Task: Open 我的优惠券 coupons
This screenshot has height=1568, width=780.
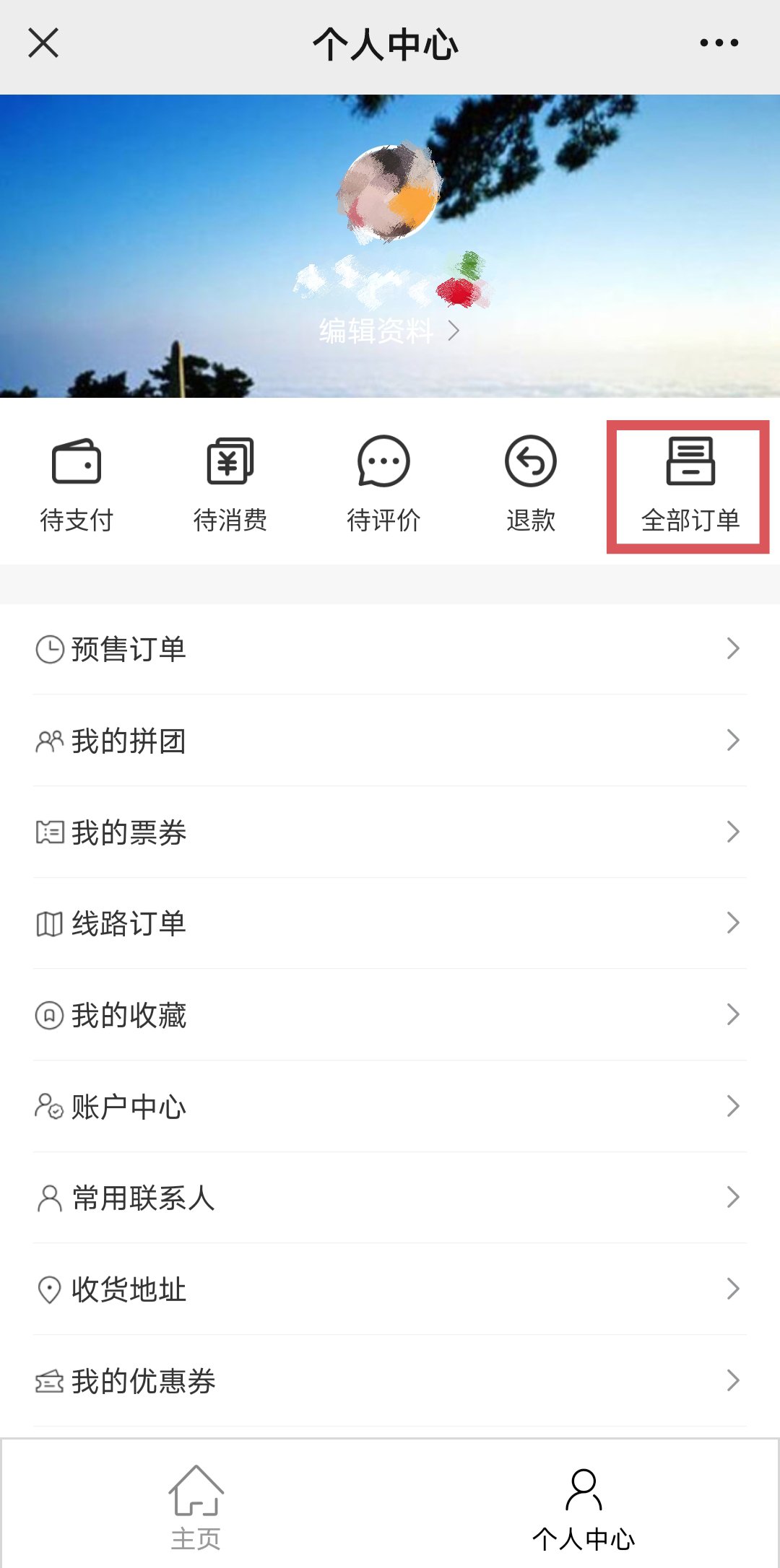Action: pyautogui.click(x=390, y=1381)
